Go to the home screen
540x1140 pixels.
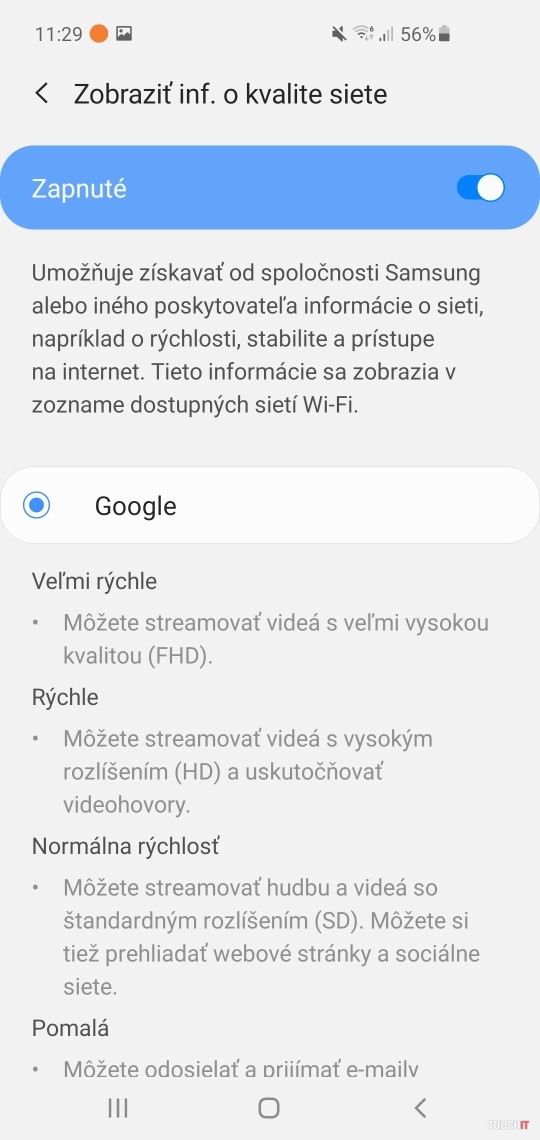(x=269, y=1107)
